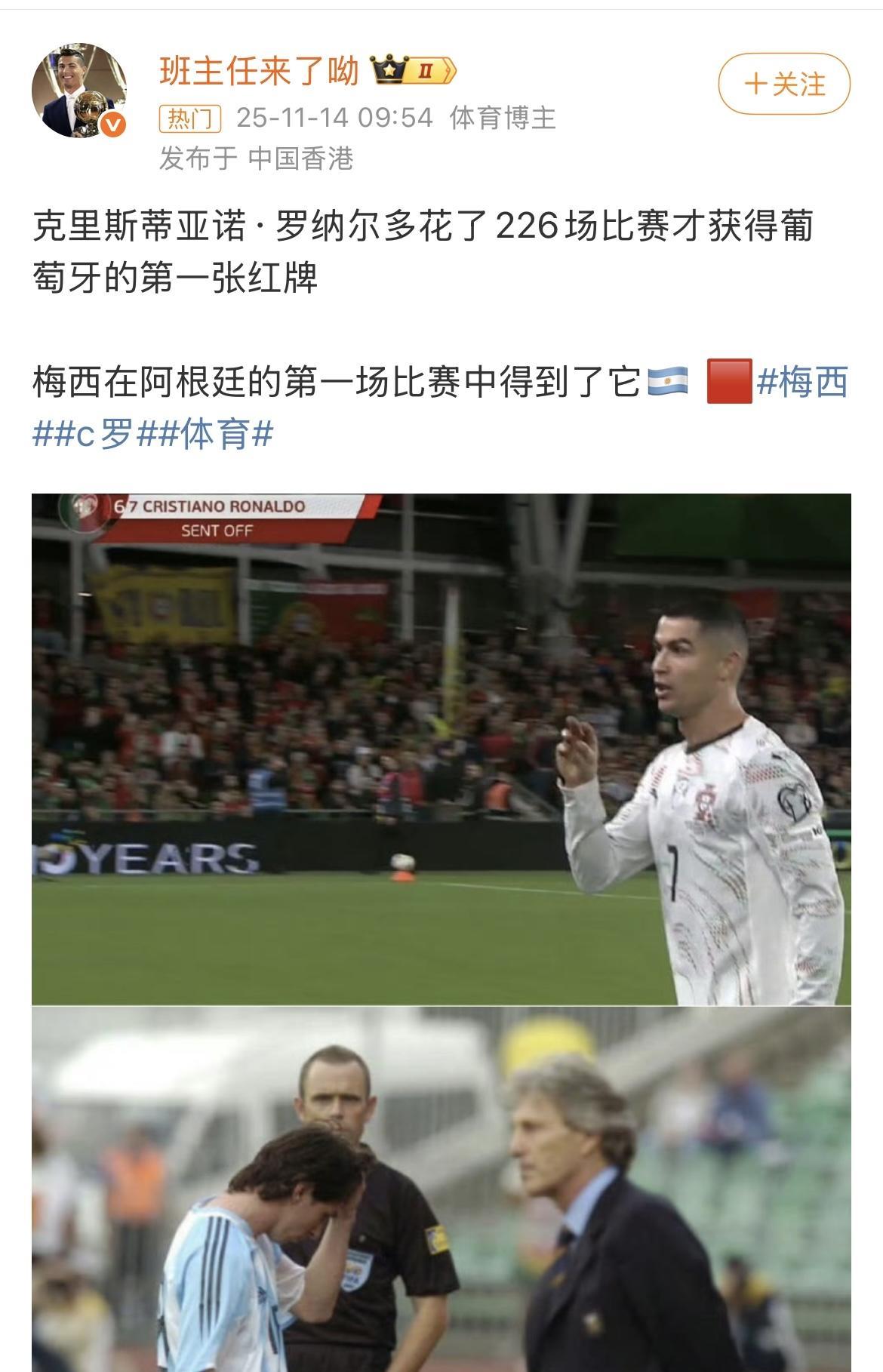Click the crown VIP membership badge

coord(389,71)
